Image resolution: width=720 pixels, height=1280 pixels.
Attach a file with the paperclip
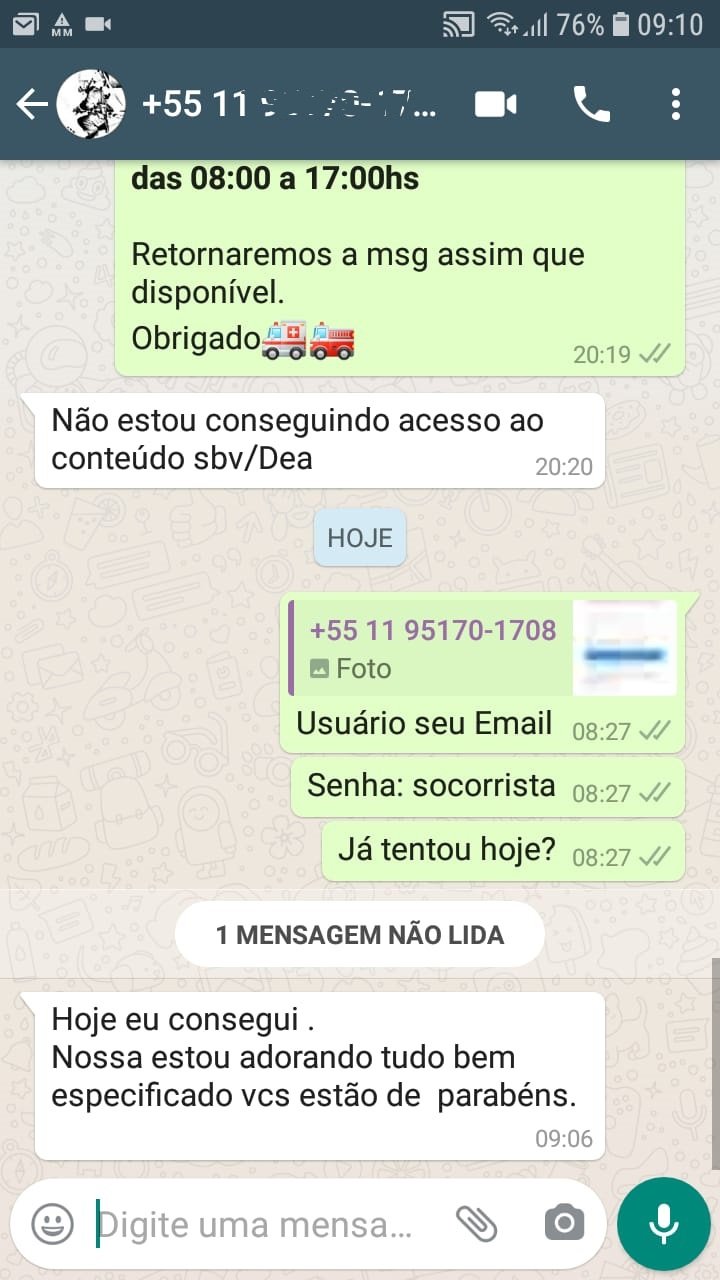pyautogui.click(x=476, y=1223)
